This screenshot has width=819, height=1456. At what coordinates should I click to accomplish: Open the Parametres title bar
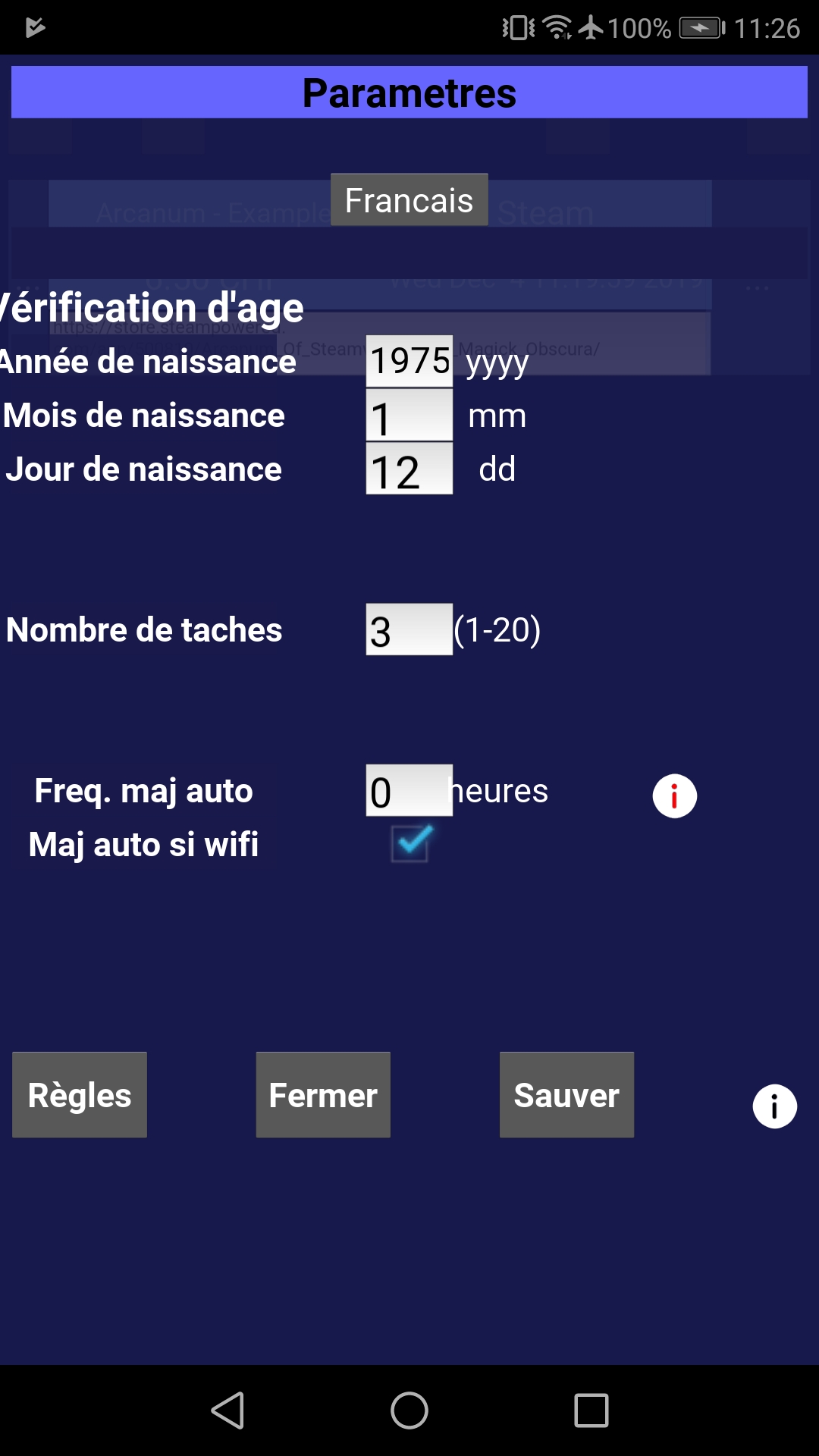click(x=409, y=92)
